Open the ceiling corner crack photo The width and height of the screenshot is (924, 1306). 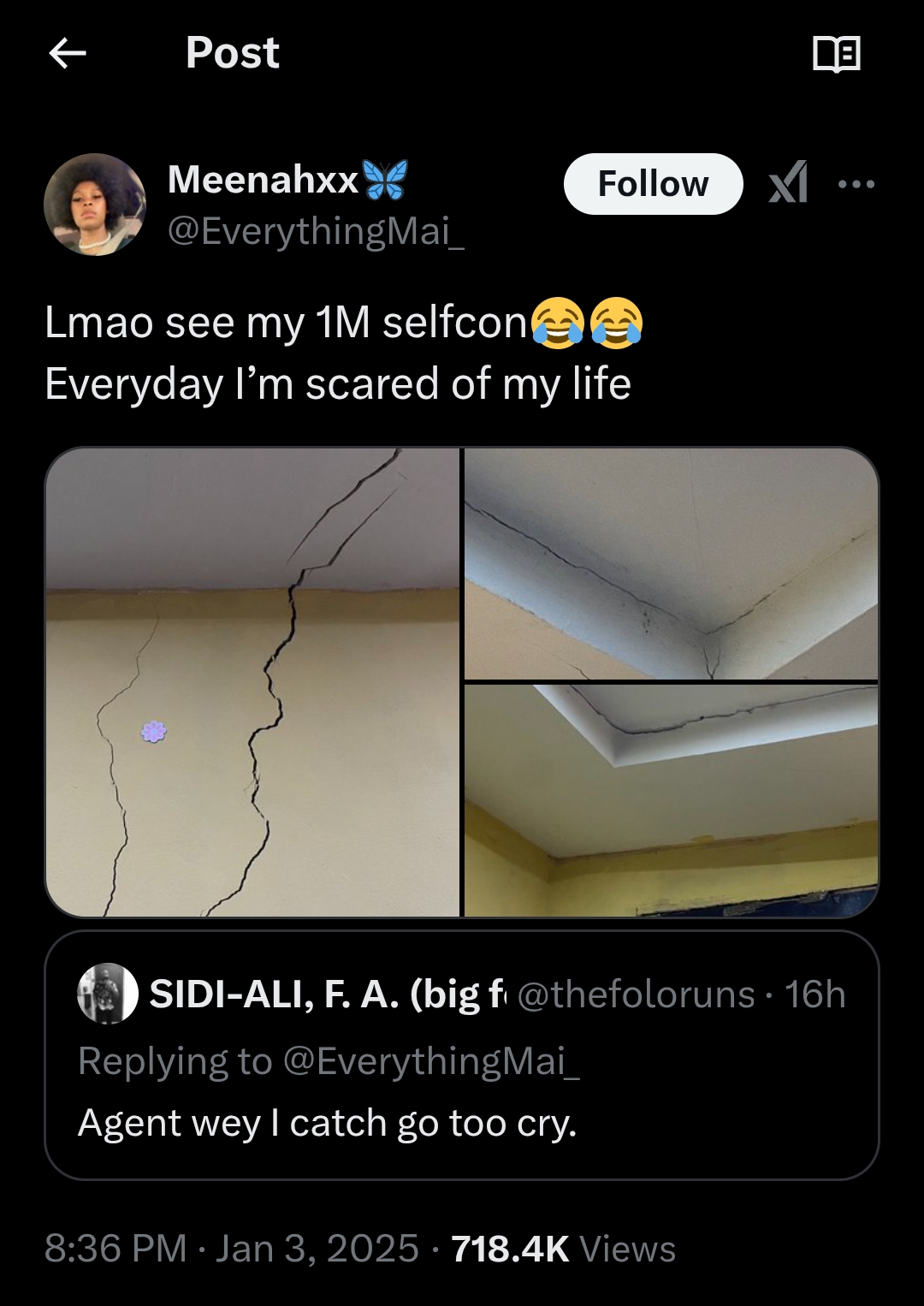(671, 564)
